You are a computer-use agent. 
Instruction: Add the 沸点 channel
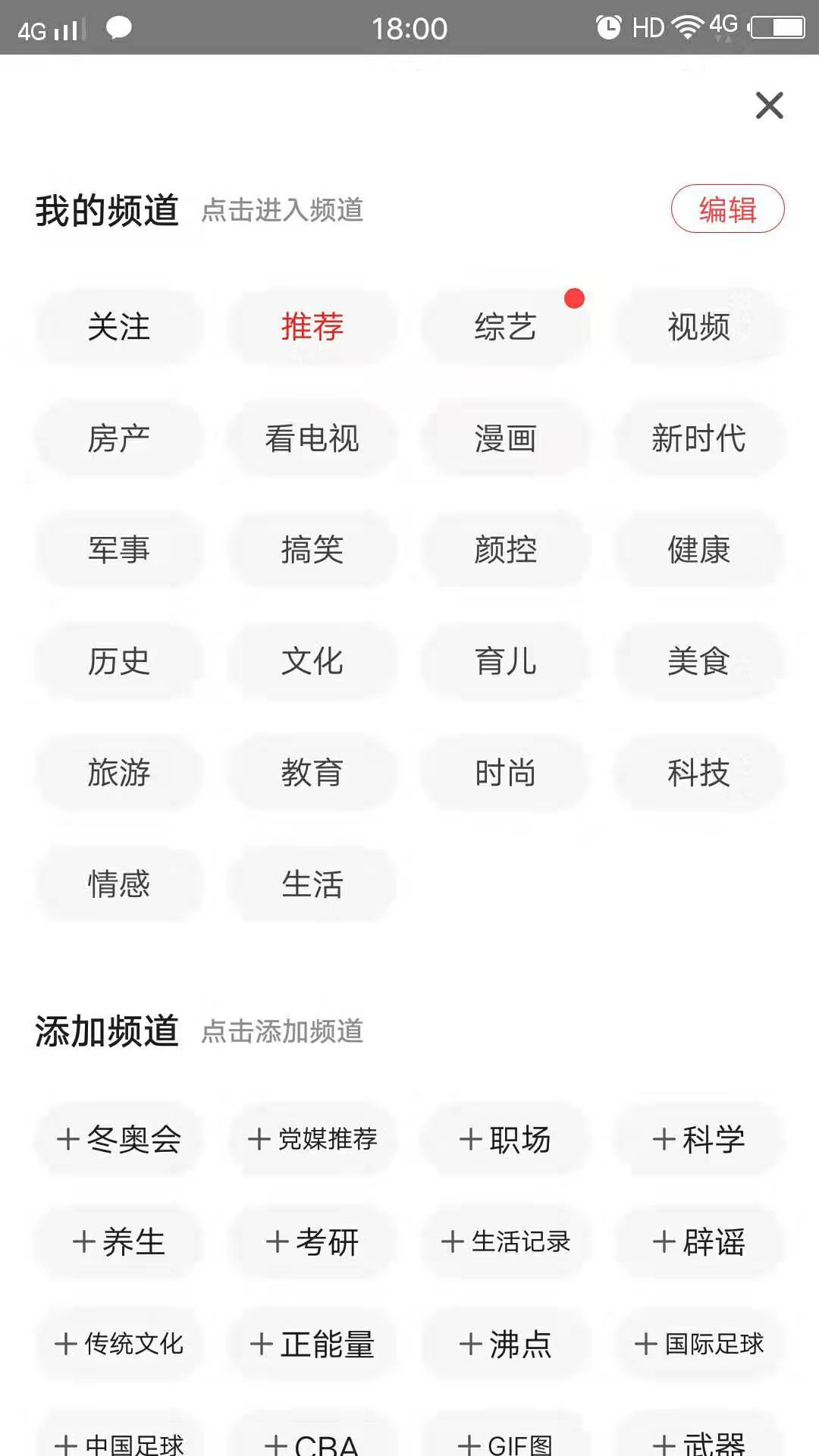point(505,1345)
